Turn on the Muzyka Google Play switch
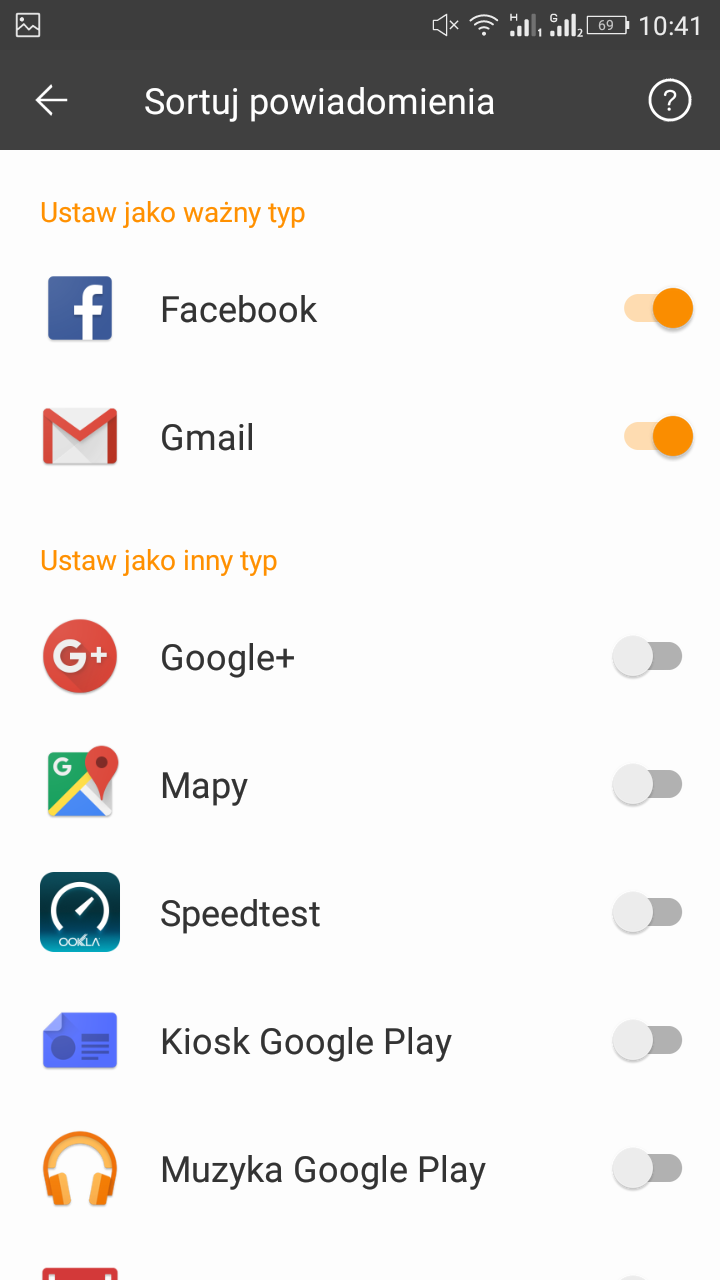Viewport: 720px width, 1280px height. pos(648,1169)
